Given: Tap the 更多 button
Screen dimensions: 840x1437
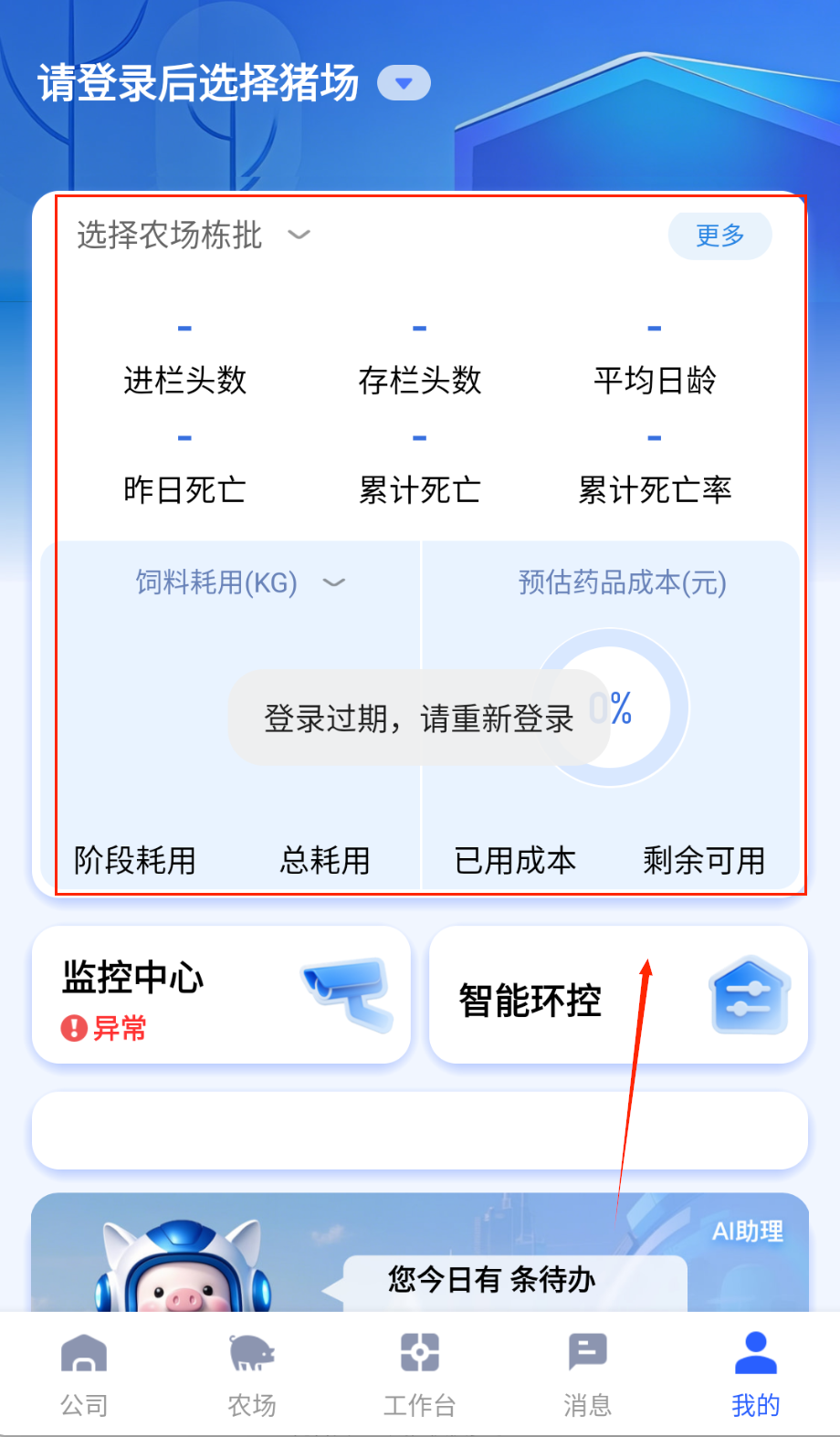Looking at the screenshot, I should coord(719,236).
